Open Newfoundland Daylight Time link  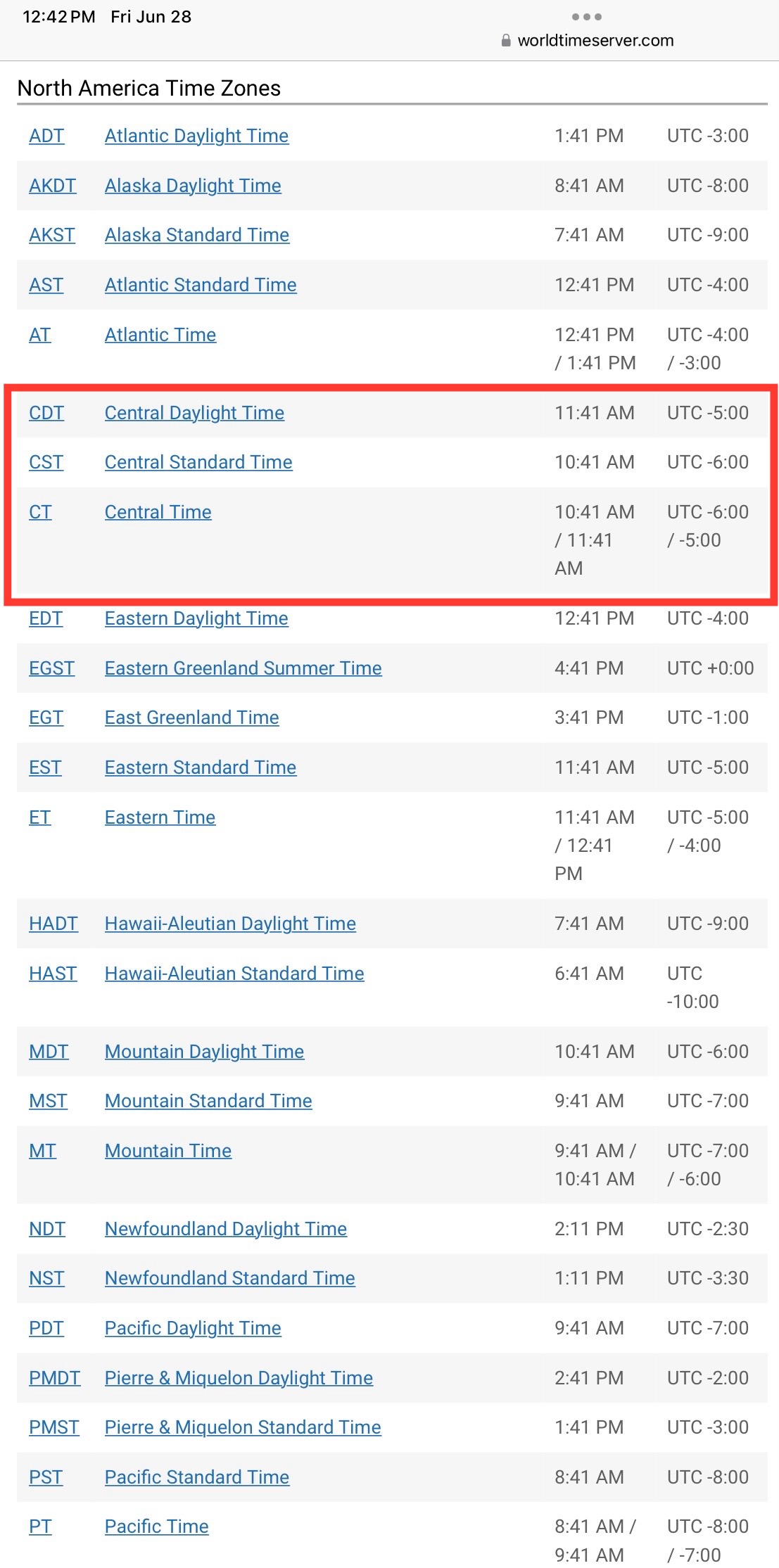pyautogui.click(x=226, y=1229)
